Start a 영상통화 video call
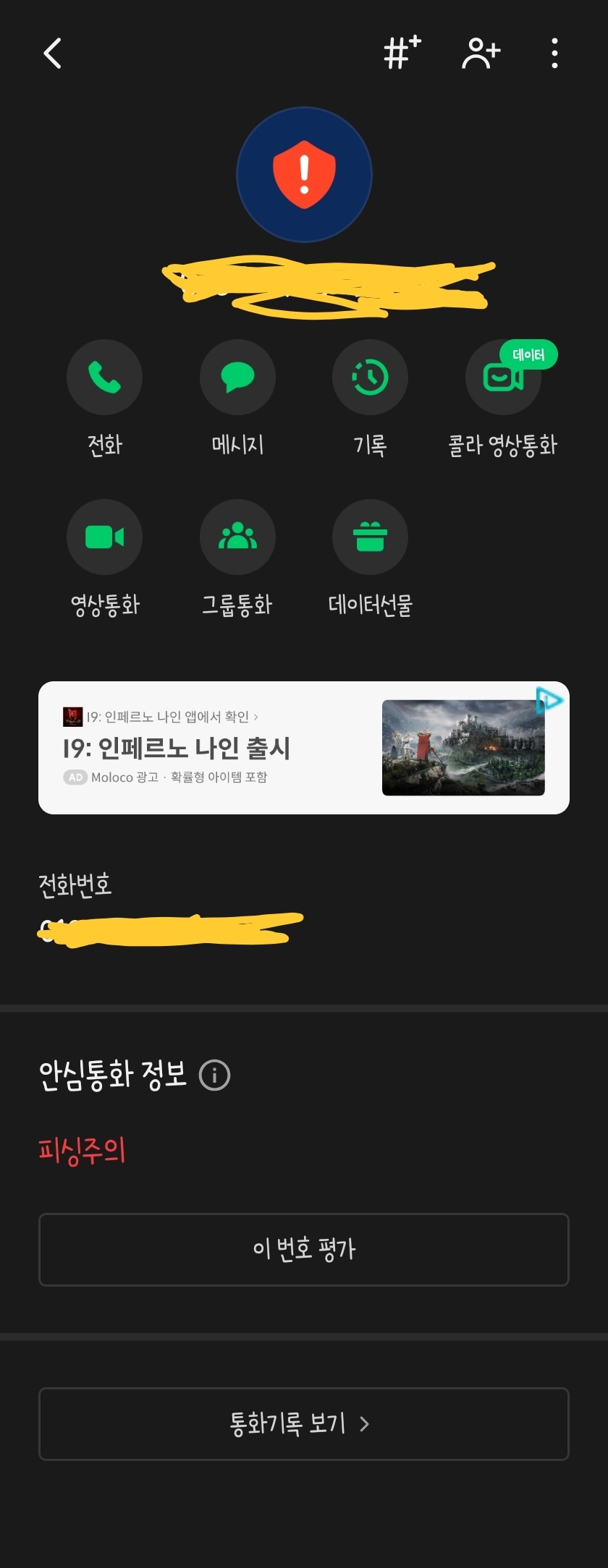 click(104, 537)
